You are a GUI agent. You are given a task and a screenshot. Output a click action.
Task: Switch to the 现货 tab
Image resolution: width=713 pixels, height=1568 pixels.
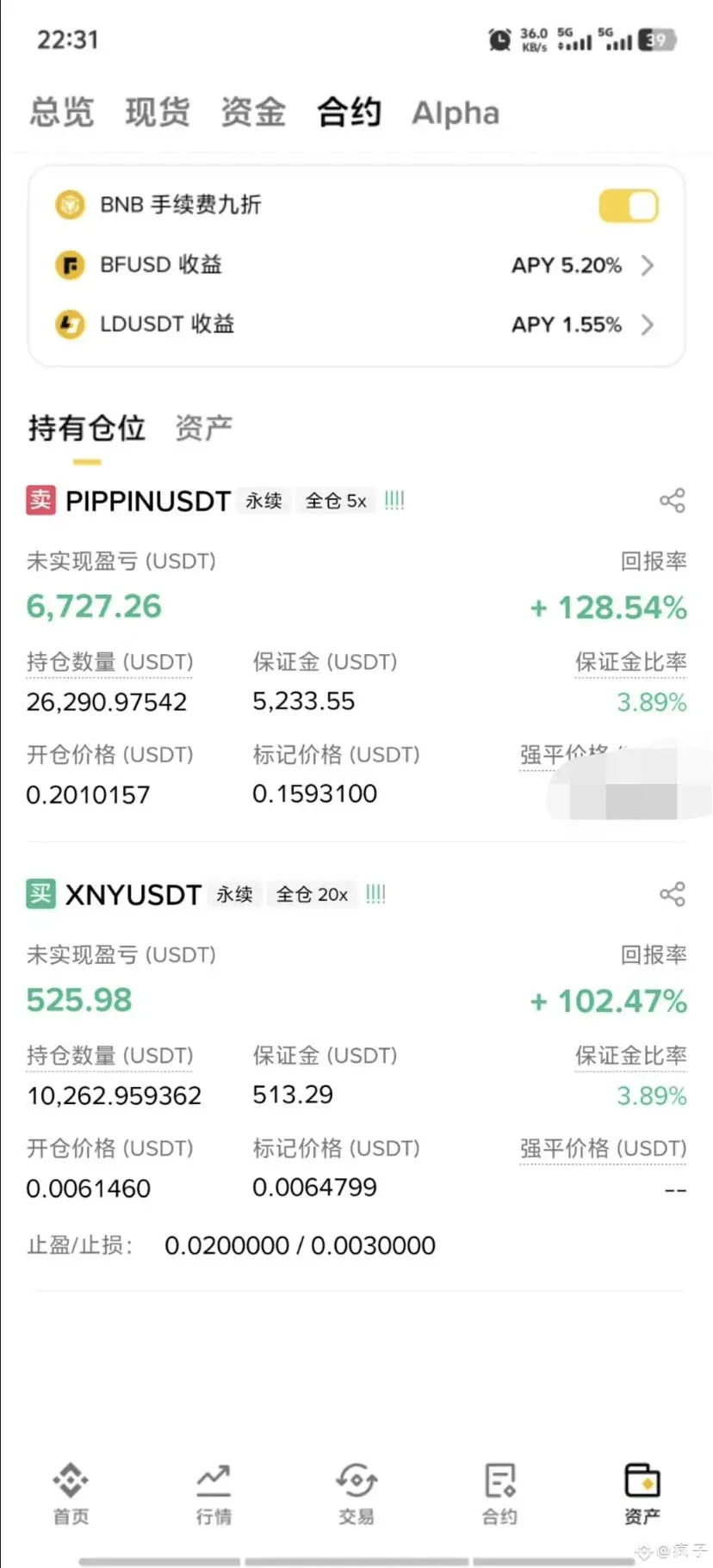click(157, 113)
